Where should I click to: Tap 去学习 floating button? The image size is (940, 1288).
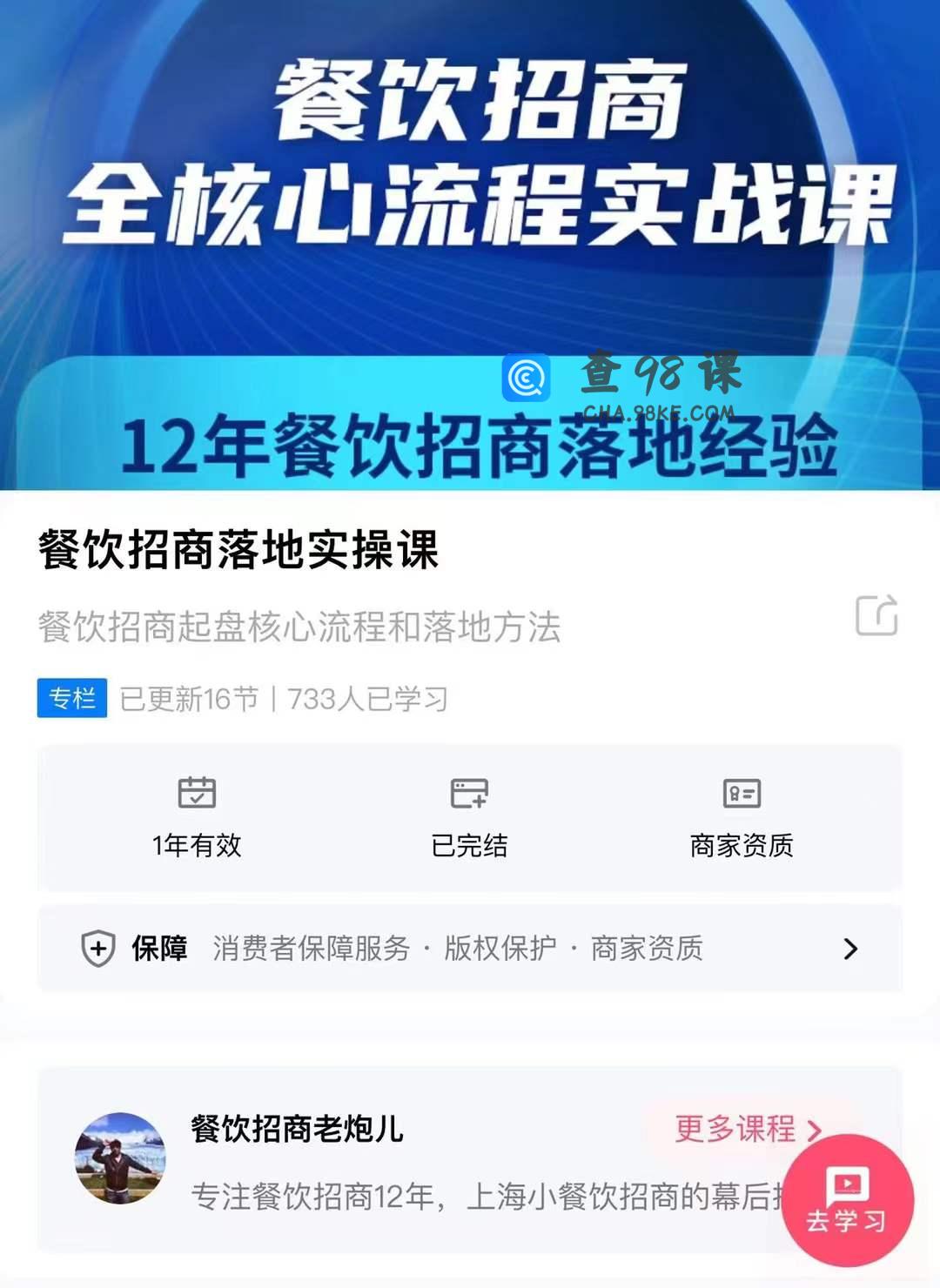click(x=847, y=1200)
